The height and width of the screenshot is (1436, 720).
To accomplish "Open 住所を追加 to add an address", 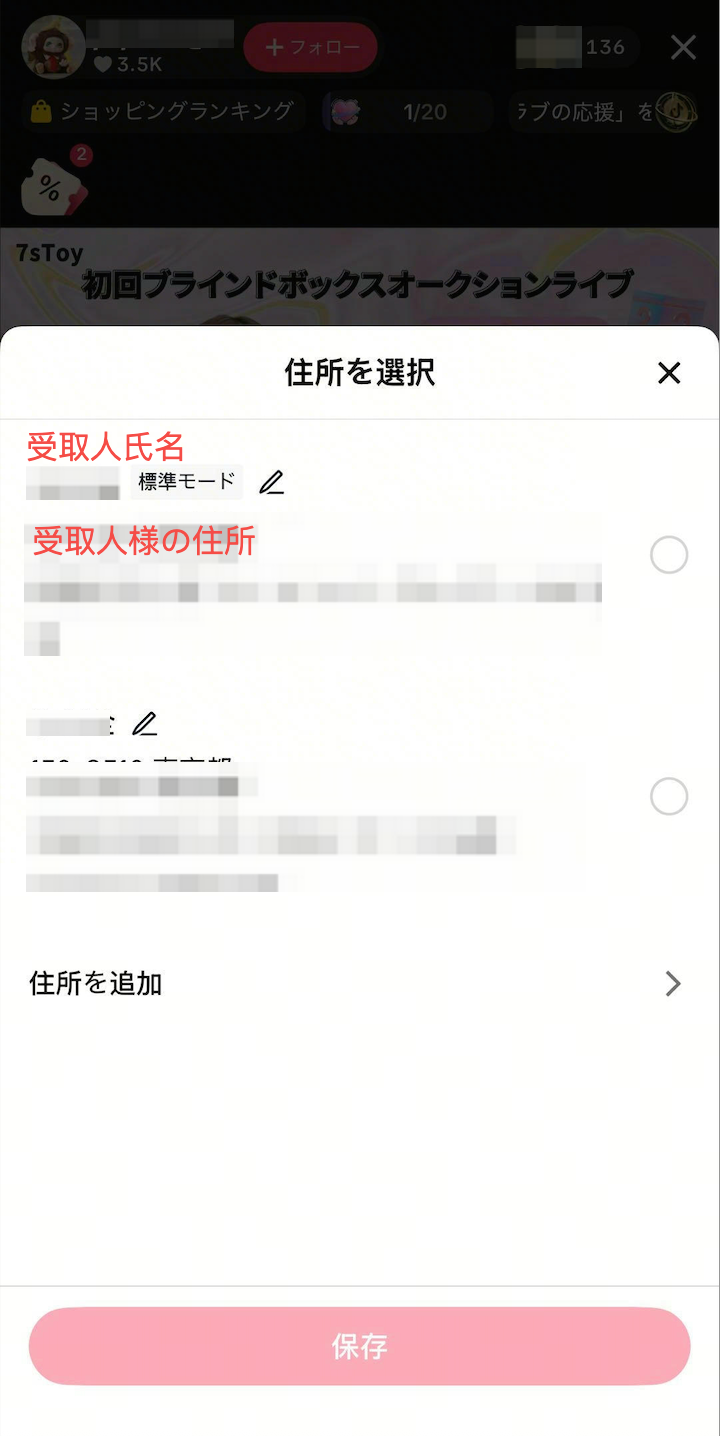I will coord(360,984).
